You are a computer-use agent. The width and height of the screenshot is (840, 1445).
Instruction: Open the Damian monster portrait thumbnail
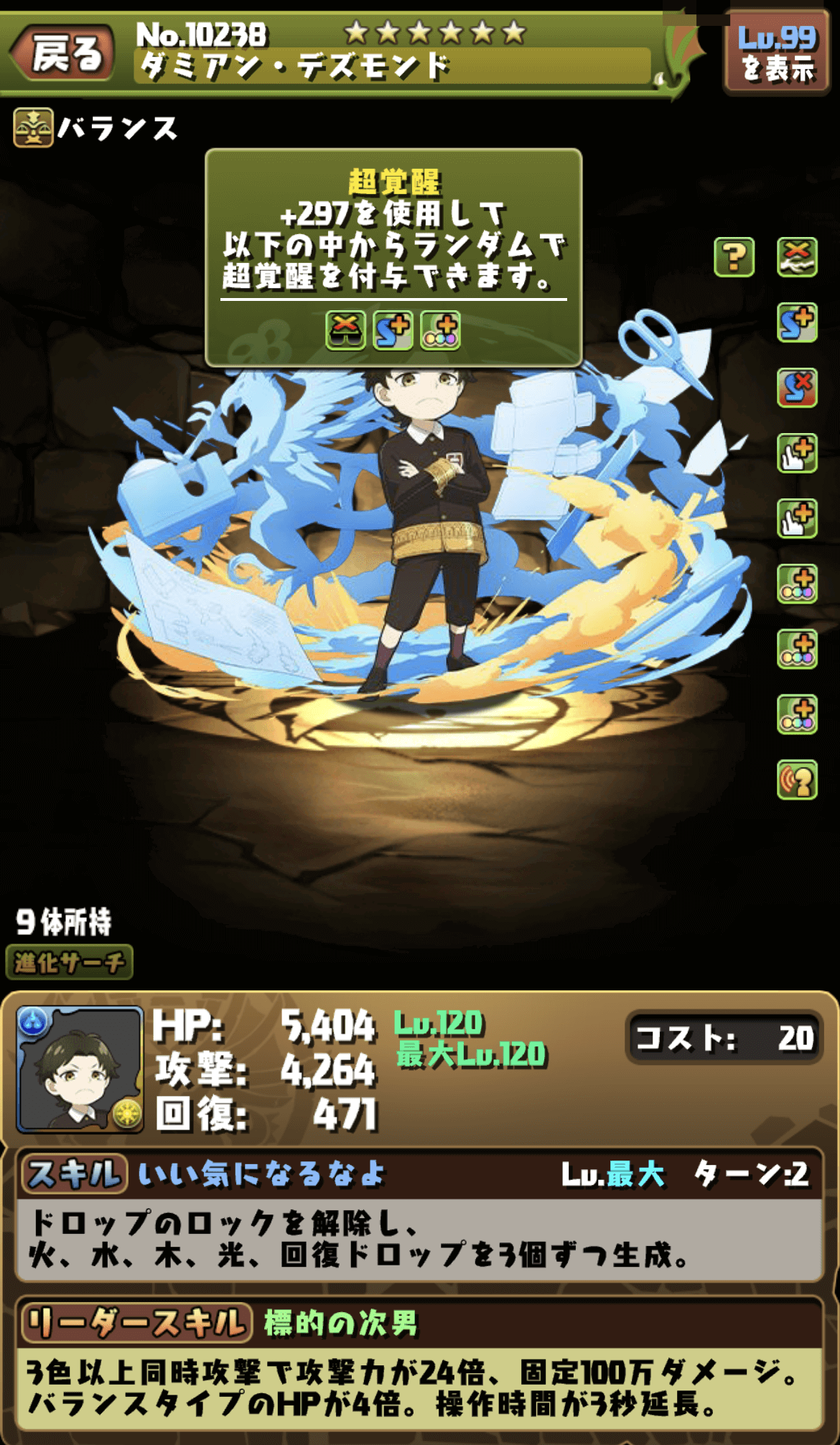(80, 1068)
